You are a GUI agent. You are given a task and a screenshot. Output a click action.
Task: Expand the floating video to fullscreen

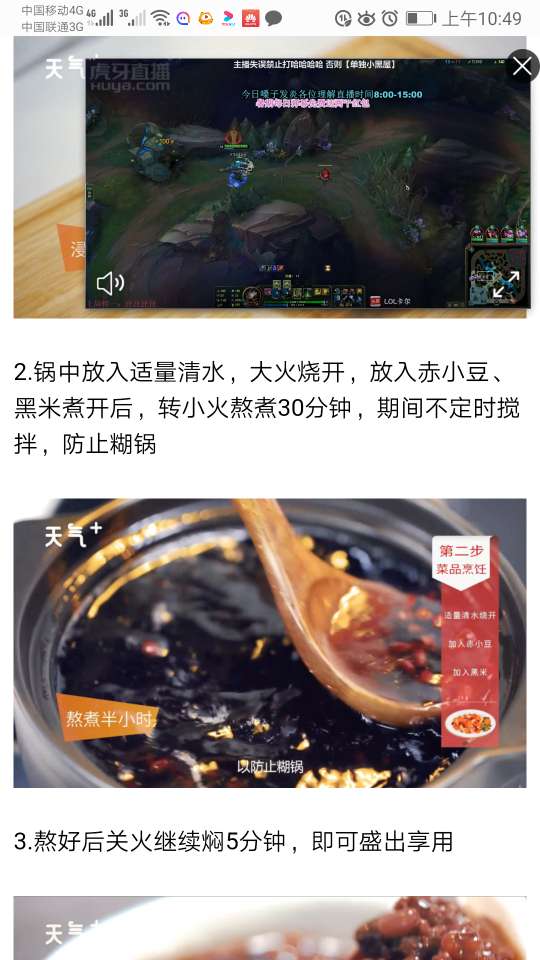[x=506, y=285]
